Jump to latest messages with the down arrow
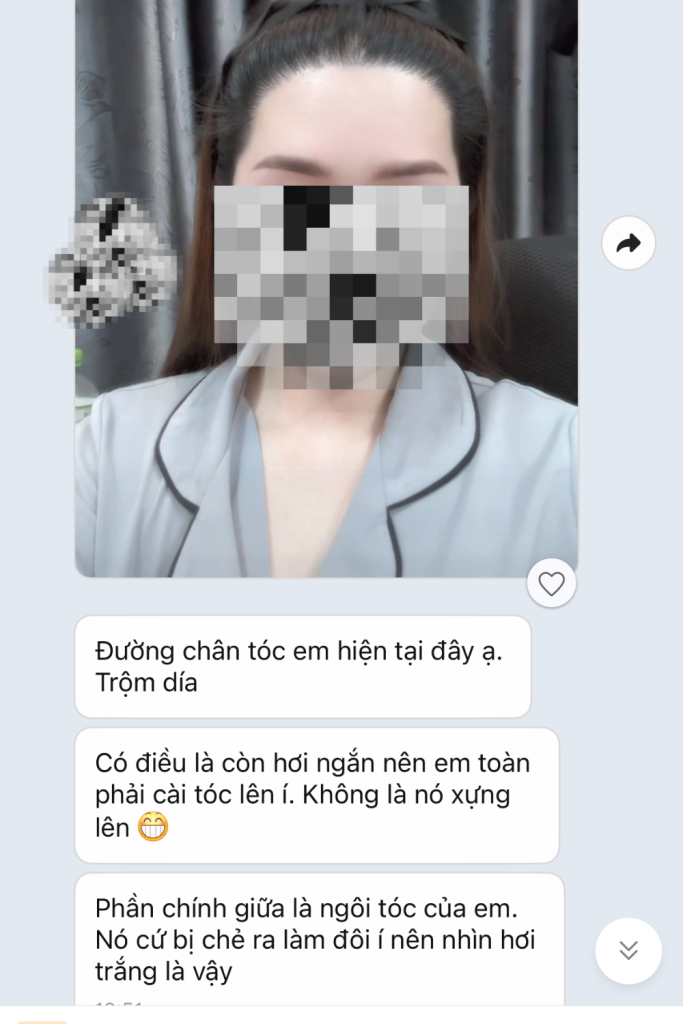The height and width of the screenshot is (1024, 683). 628,950
